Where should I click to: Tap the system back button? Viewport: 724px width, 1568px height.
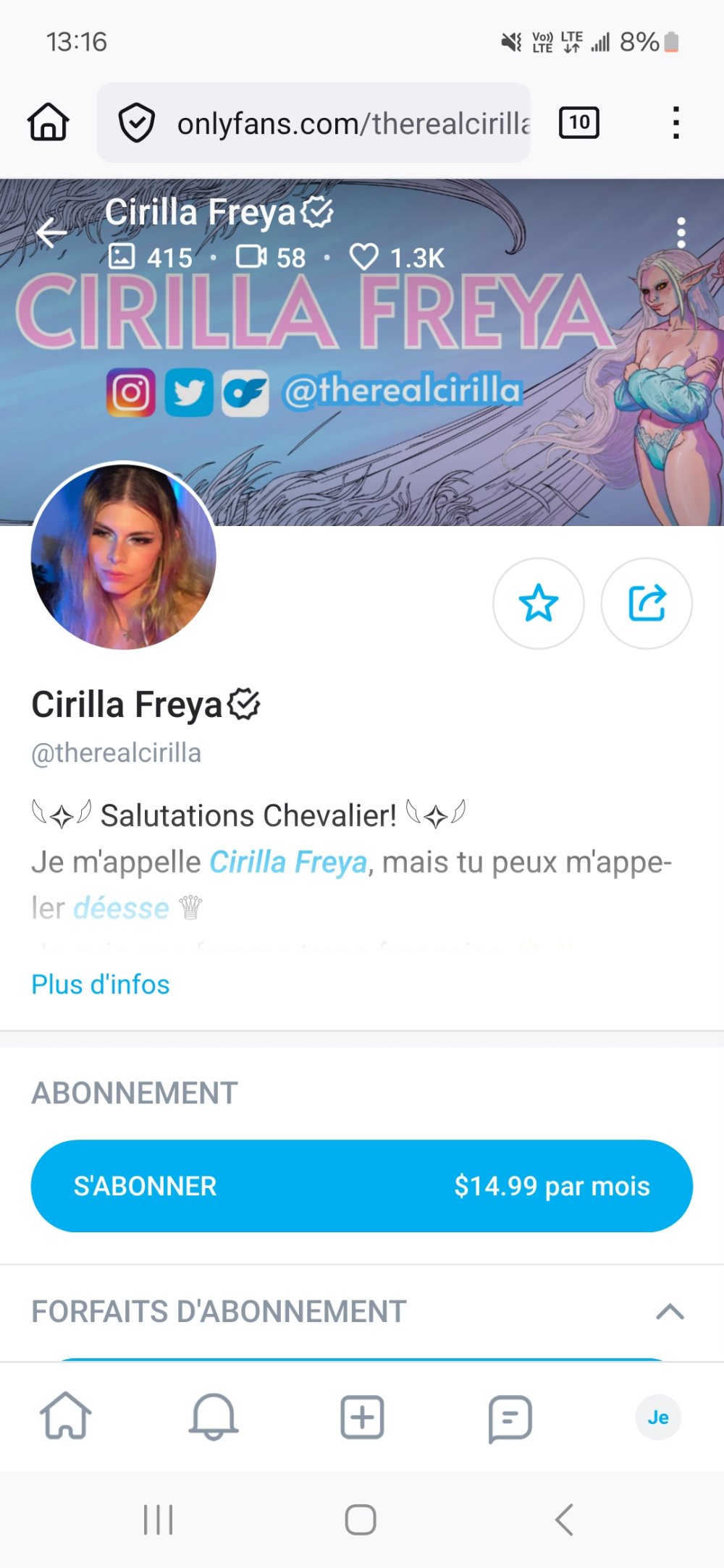(x=564, y=1520)
